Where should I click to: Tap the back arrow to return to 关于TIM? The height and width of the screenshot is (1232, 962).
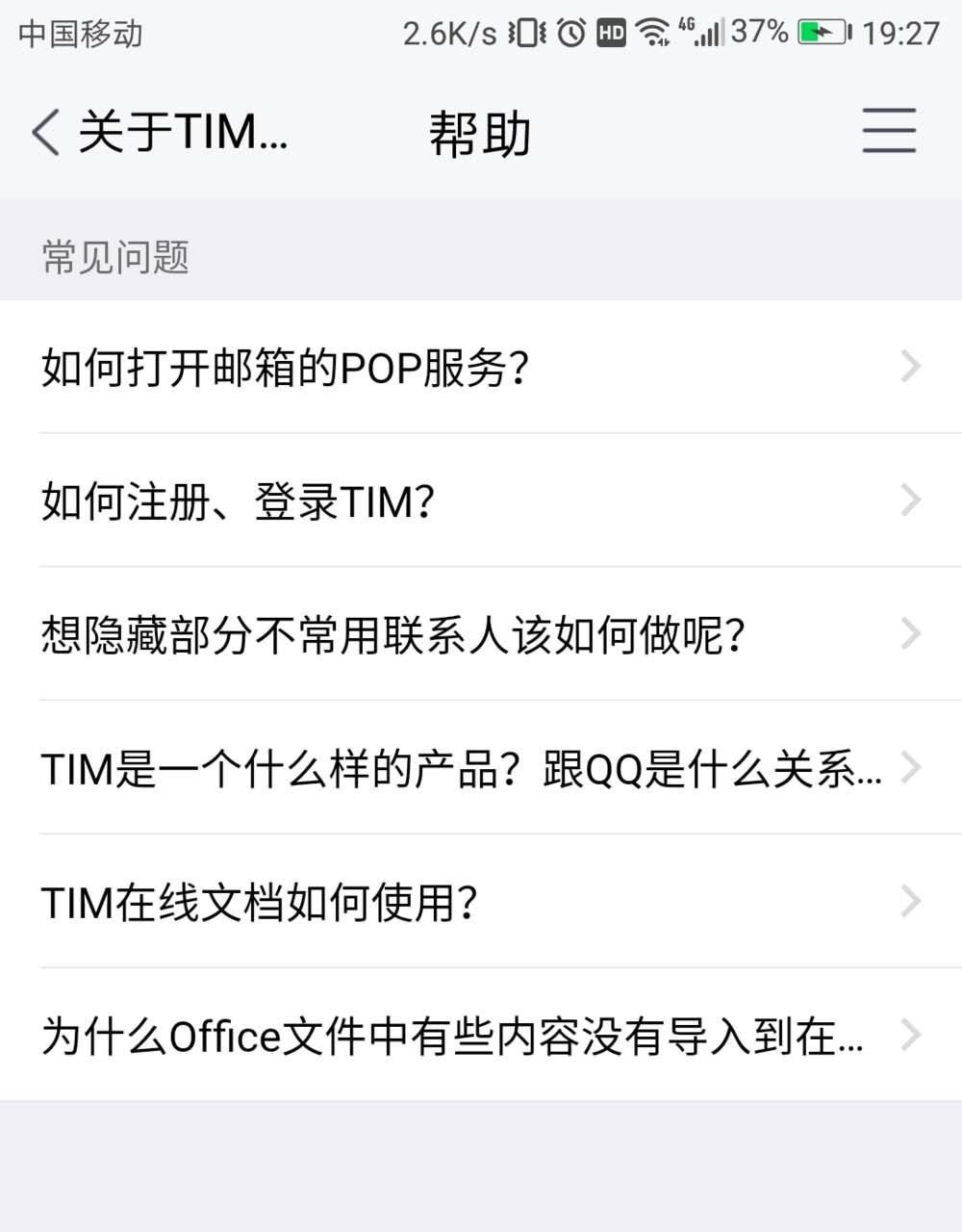coord(42,133)
